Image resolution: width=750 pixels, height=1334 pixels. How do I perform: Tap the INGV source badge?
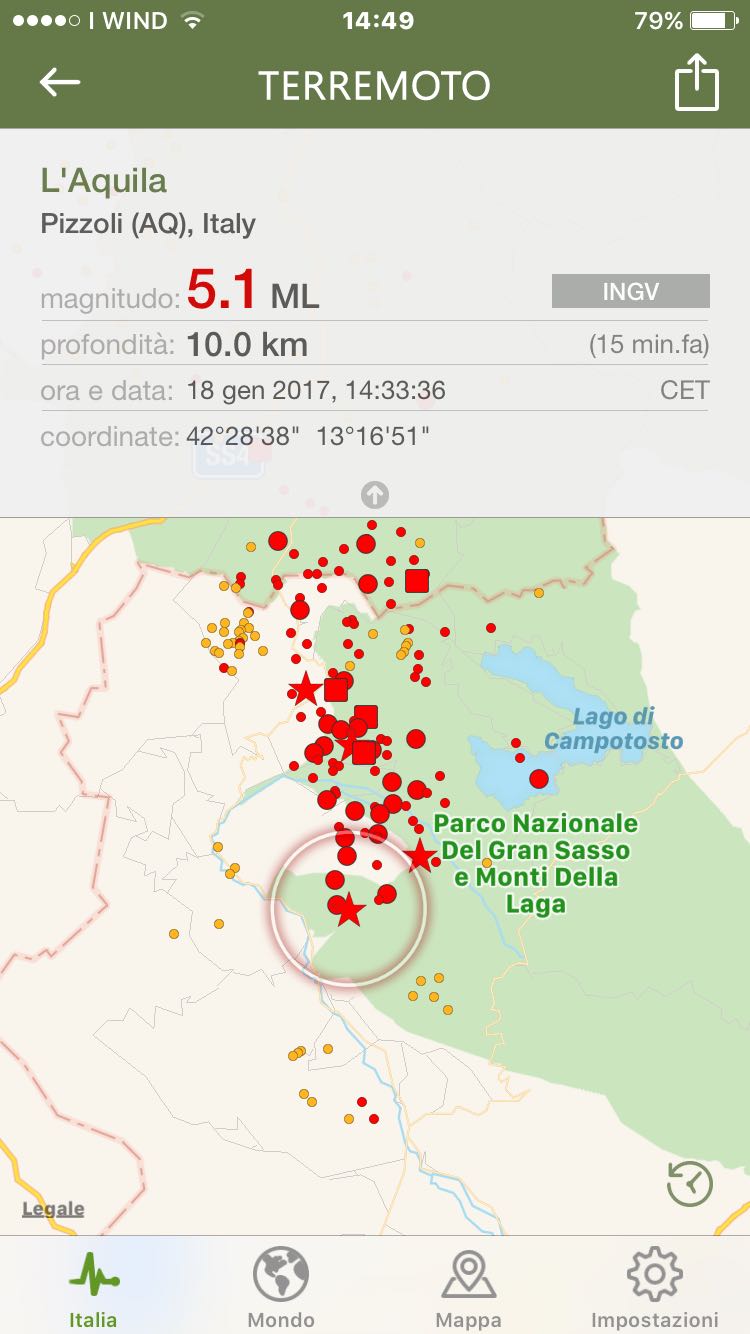pyautogui.click(x=630, y=292)
